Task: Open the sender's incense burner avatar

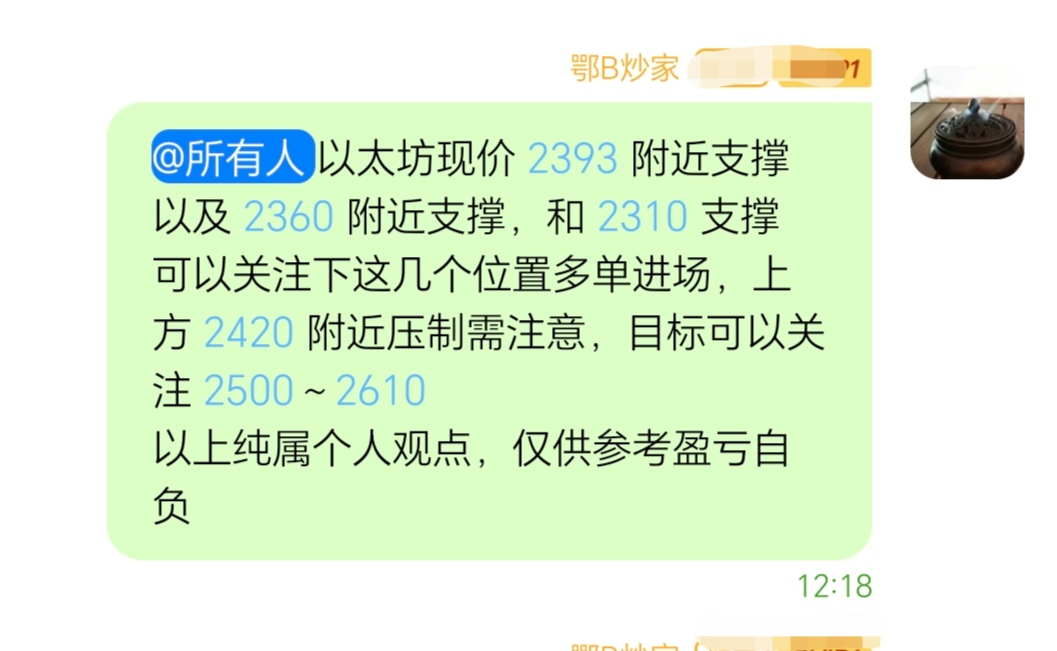Action: (966, 123)
